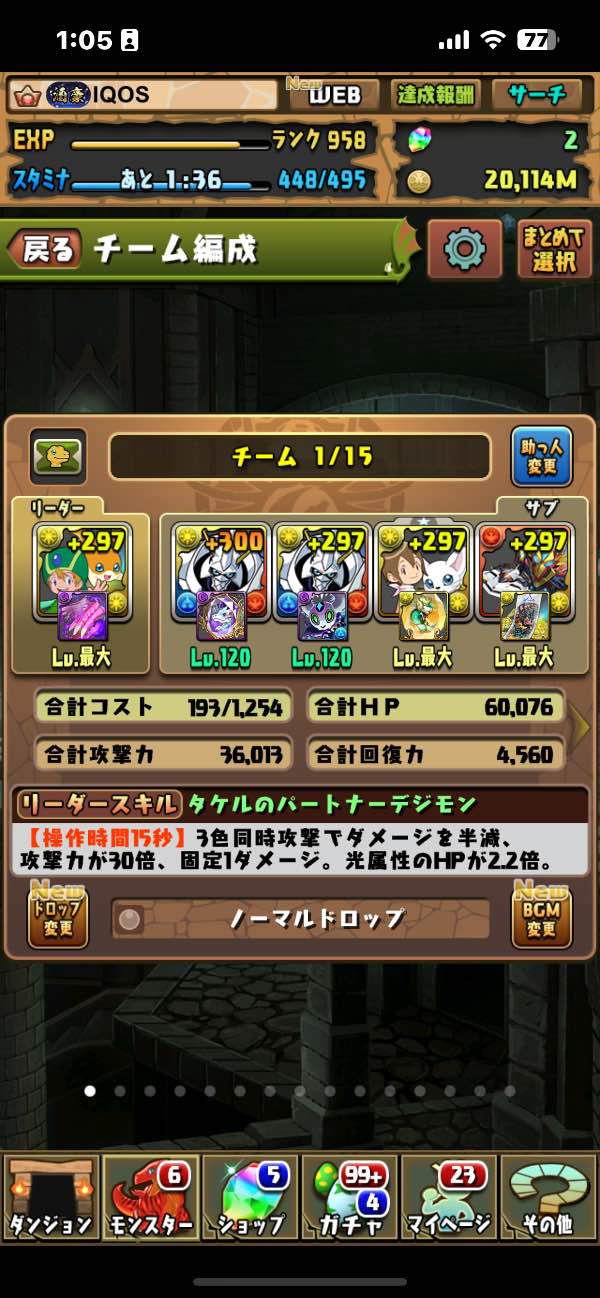This screenshot has width=600, height=1298.
Task: Open 達成報酬 rewards
Action: pyautogui.click(x=436, y=95)
